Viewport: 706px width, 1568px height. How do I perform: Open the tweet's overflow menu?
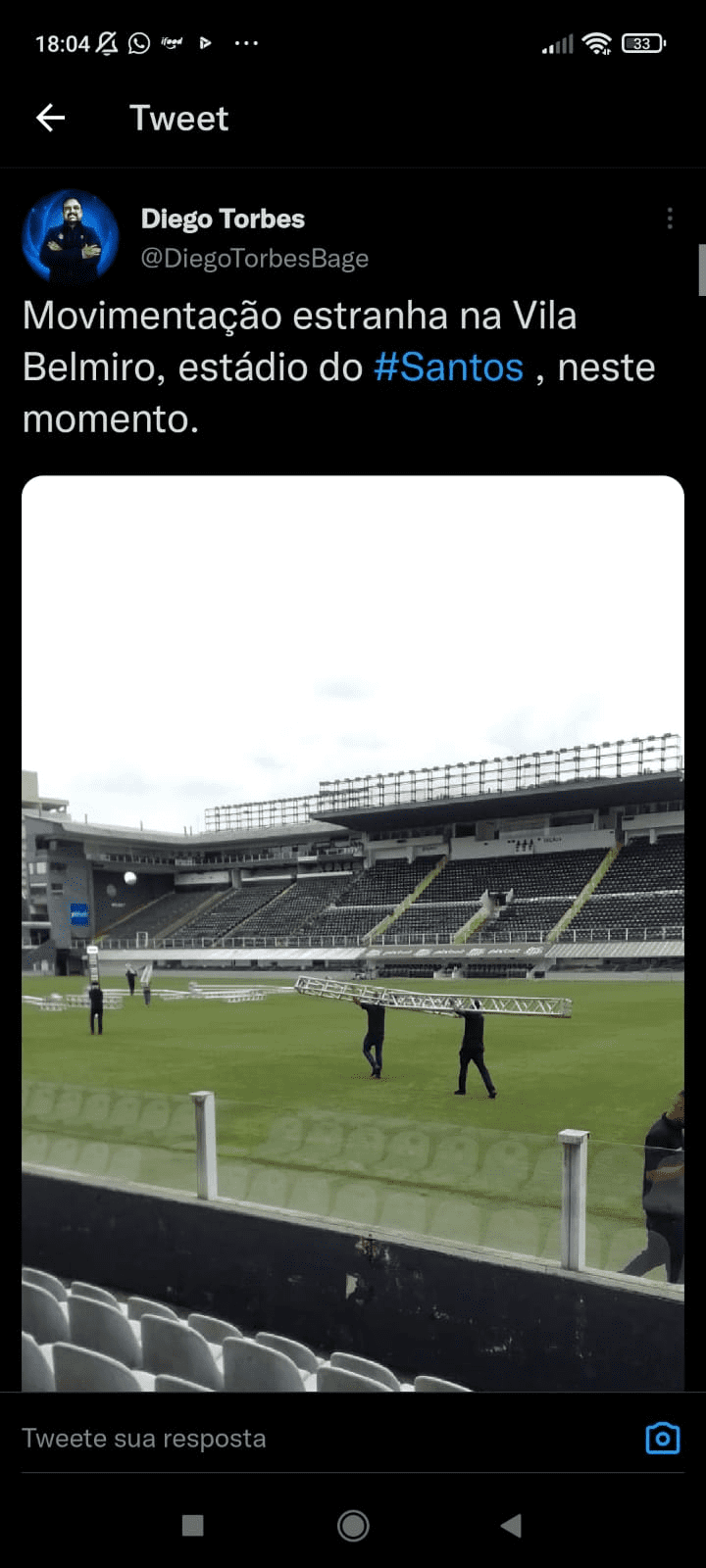click(x=670, y=219)
